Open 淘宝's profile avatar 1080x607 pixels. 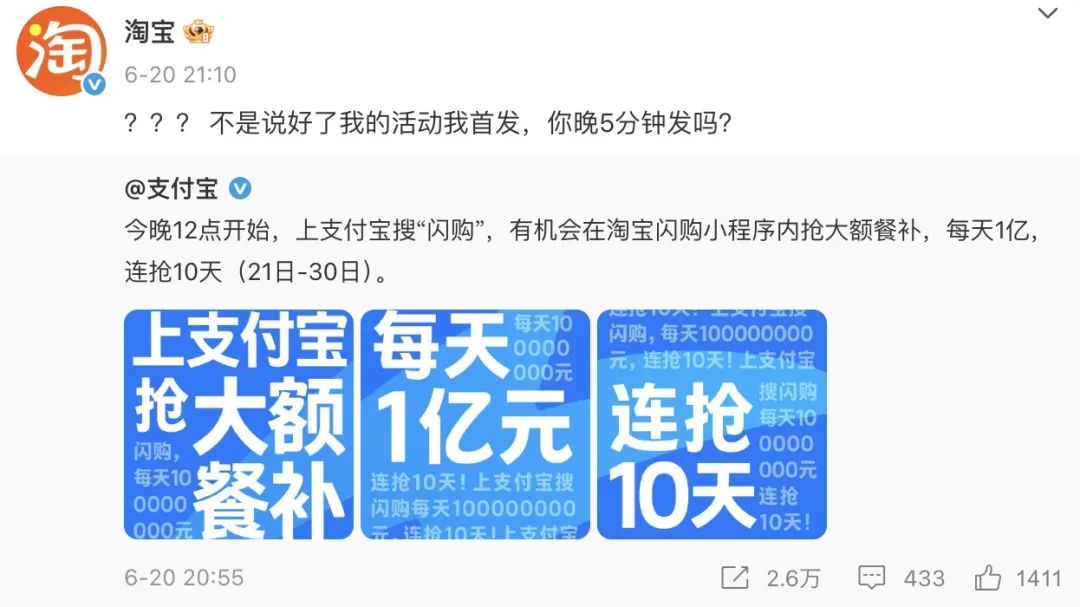tap(62, 51)
